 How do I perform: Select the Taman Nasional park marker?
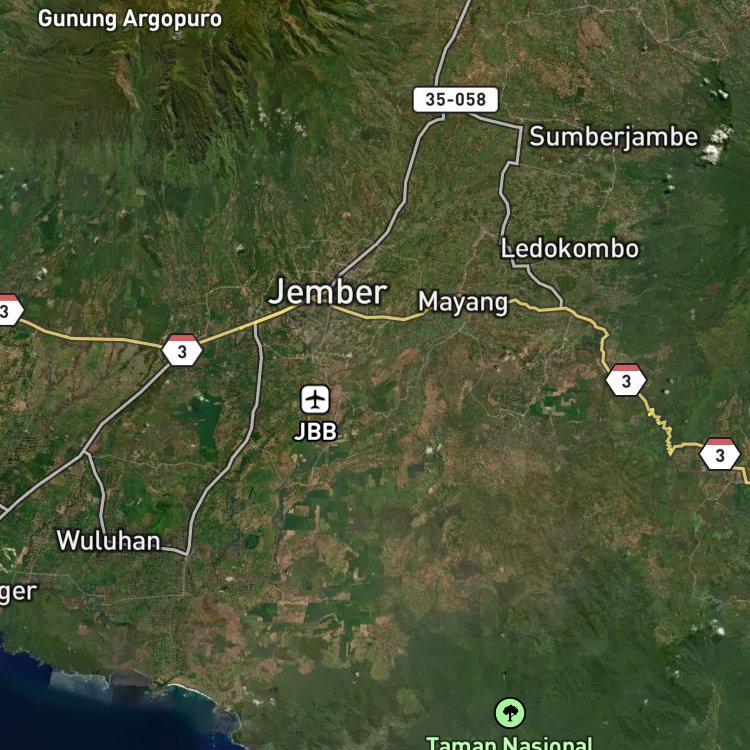(x=509, y=713)
